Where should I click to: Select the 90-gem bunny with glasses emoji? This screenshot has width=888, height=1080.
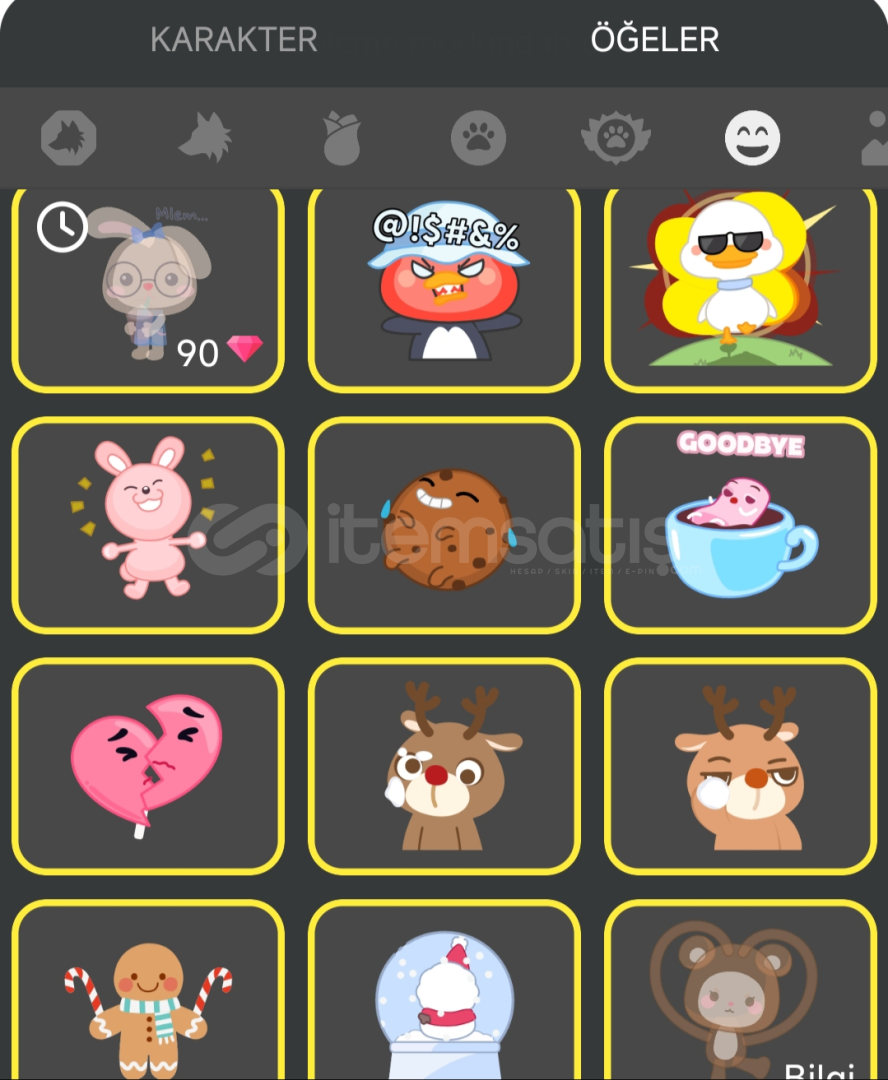148,288
